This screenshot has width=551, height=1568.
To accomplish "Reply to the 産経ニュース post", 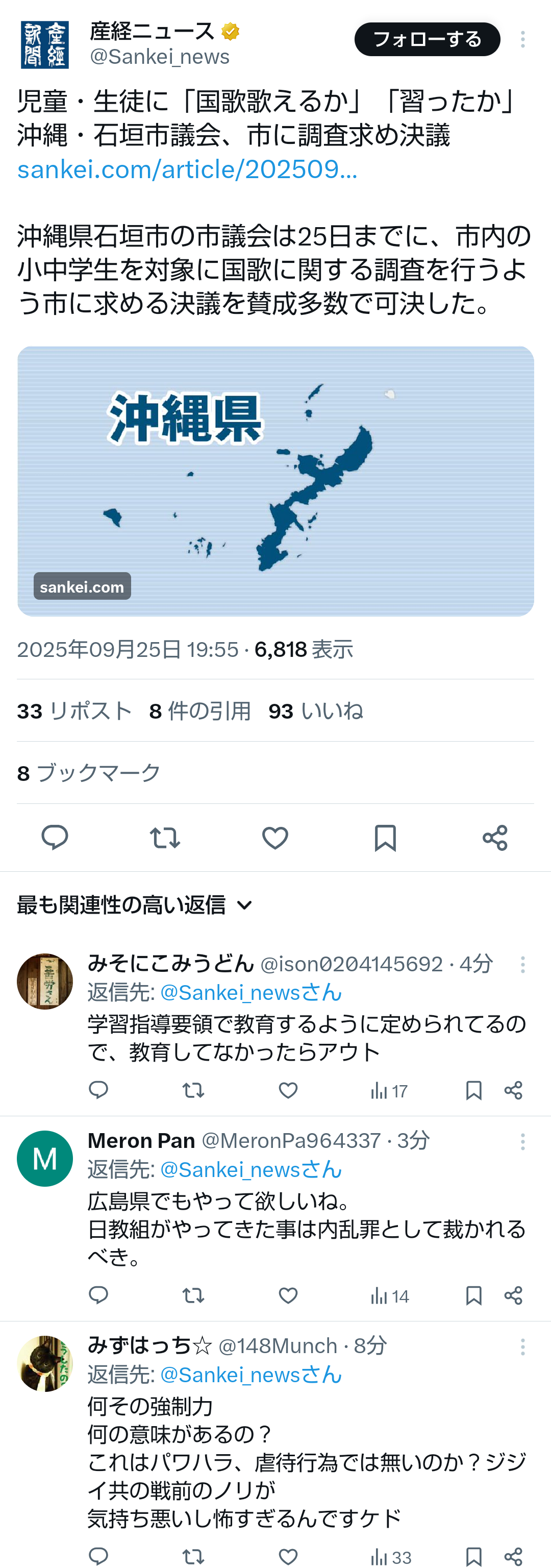I will pos(55,838).
